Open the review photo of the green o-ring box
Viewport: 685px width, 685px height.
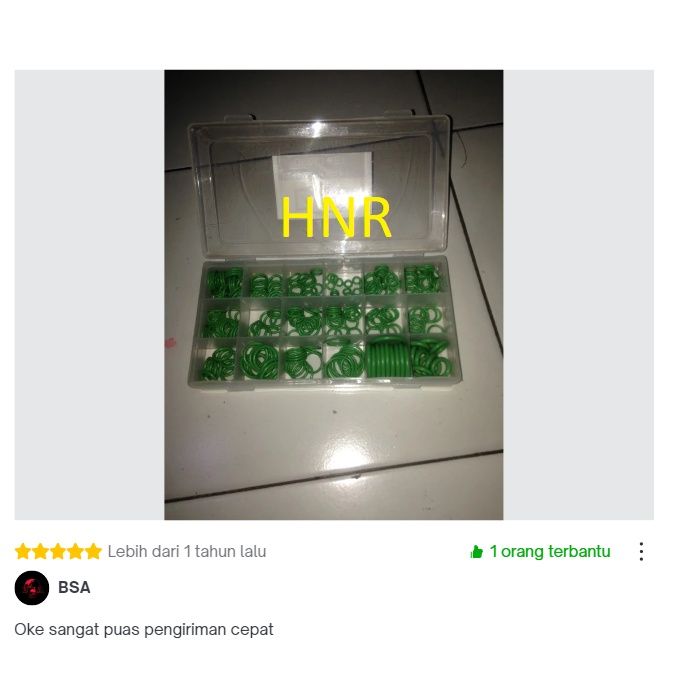333,295
